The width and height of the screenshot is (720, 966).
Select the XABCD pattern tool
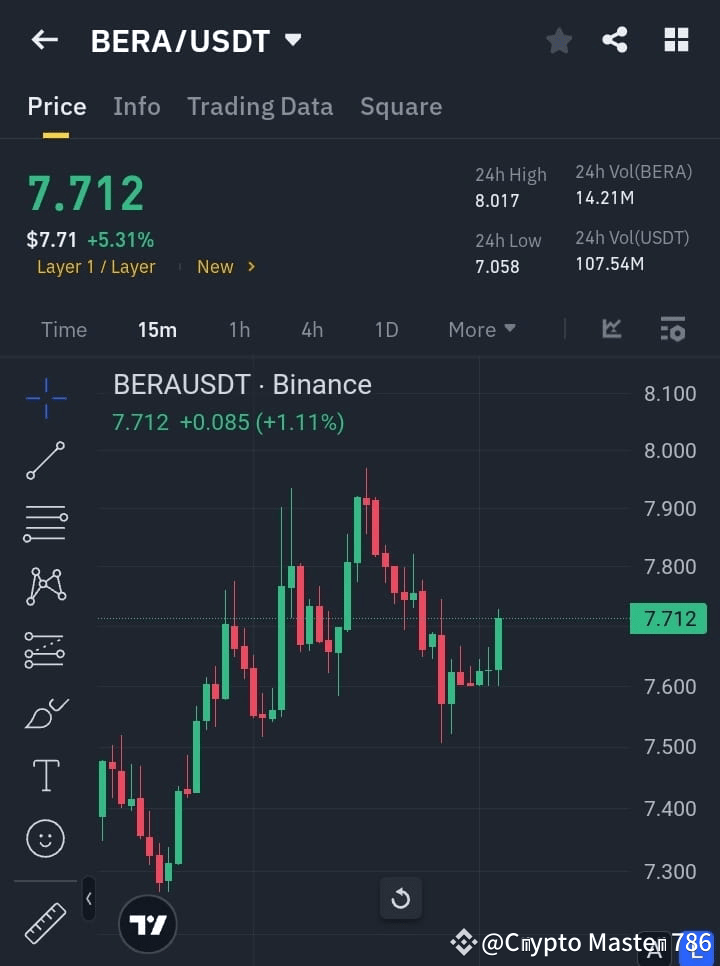[45, 587]
